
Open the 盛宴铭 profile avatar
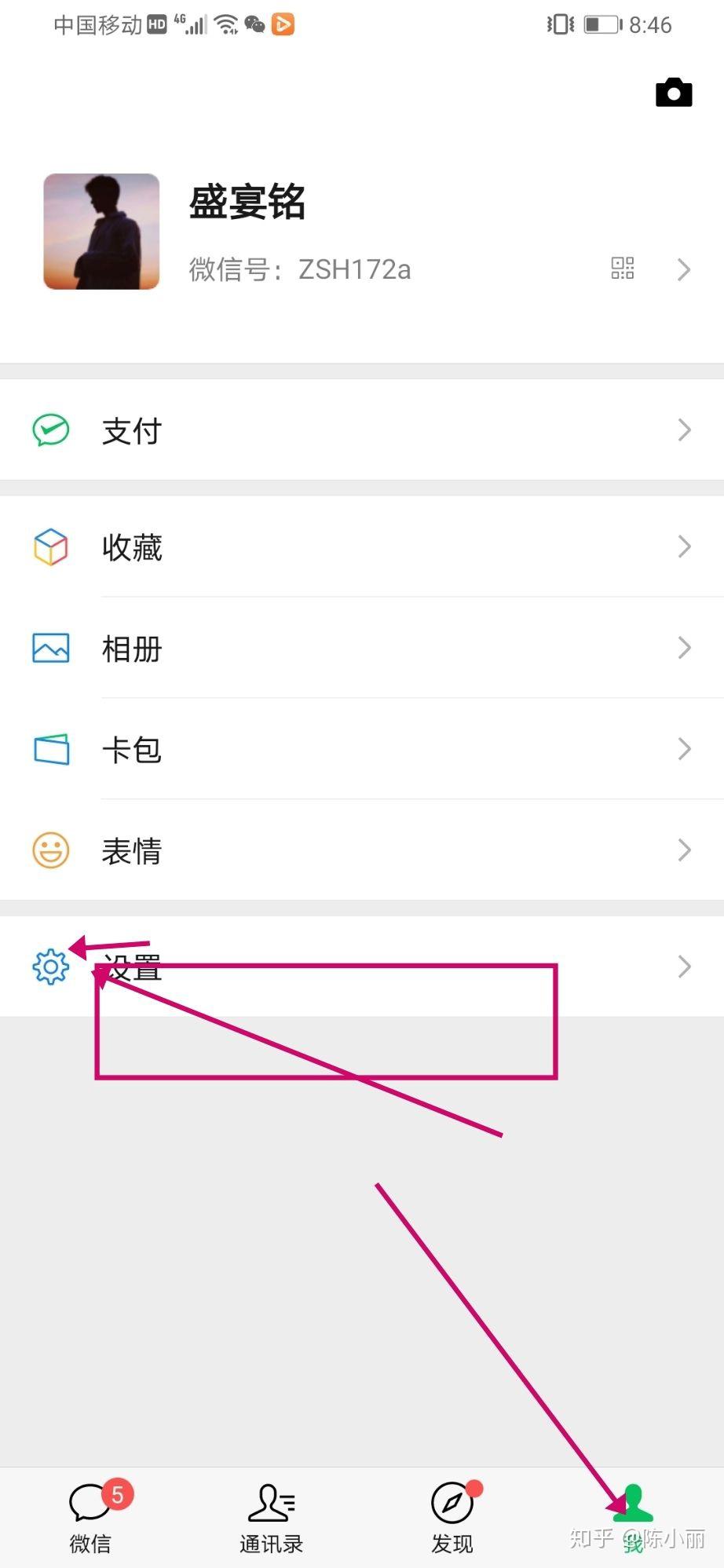pos(101,232)
